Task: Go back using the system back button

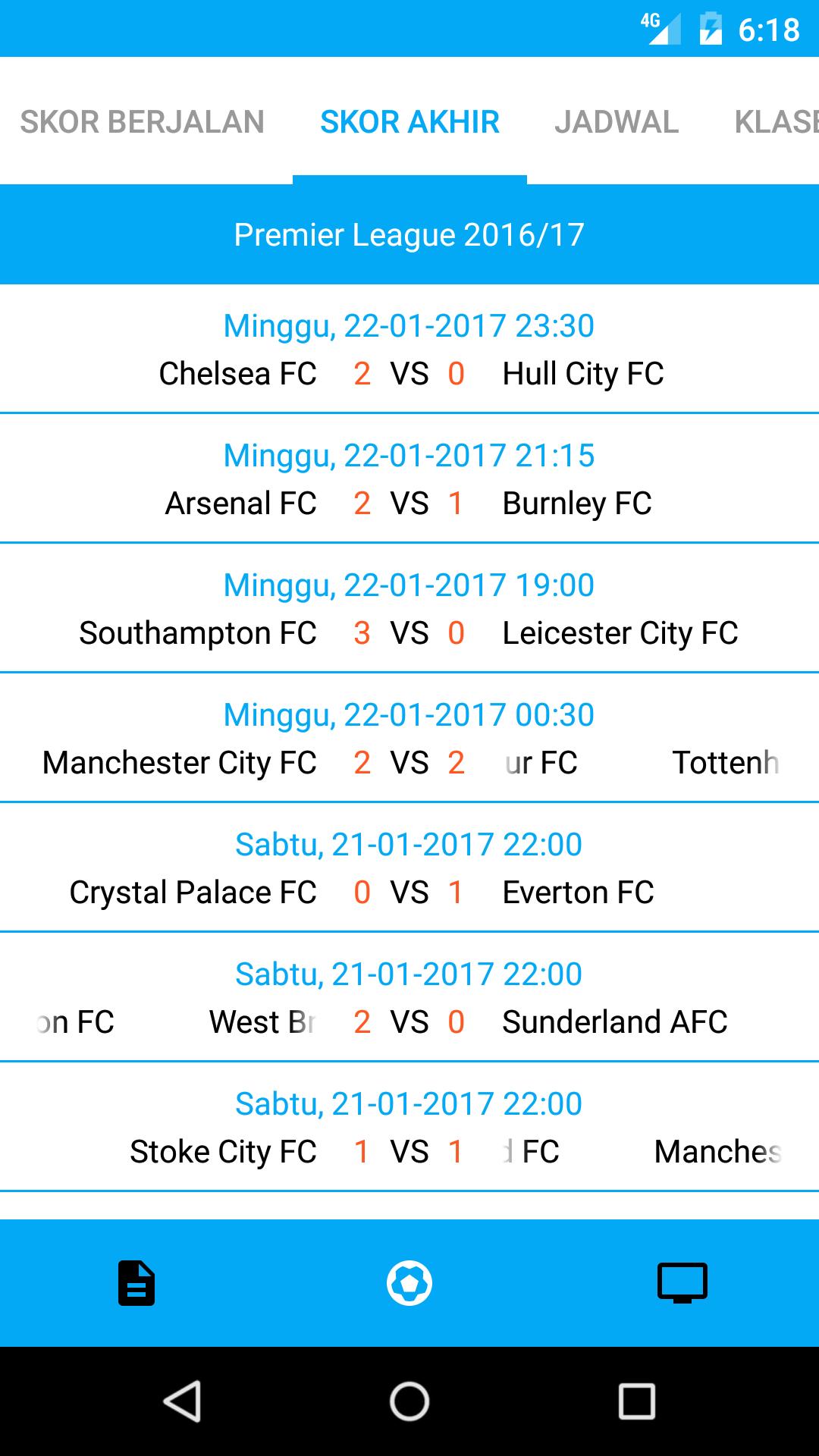Action: 182,1401
